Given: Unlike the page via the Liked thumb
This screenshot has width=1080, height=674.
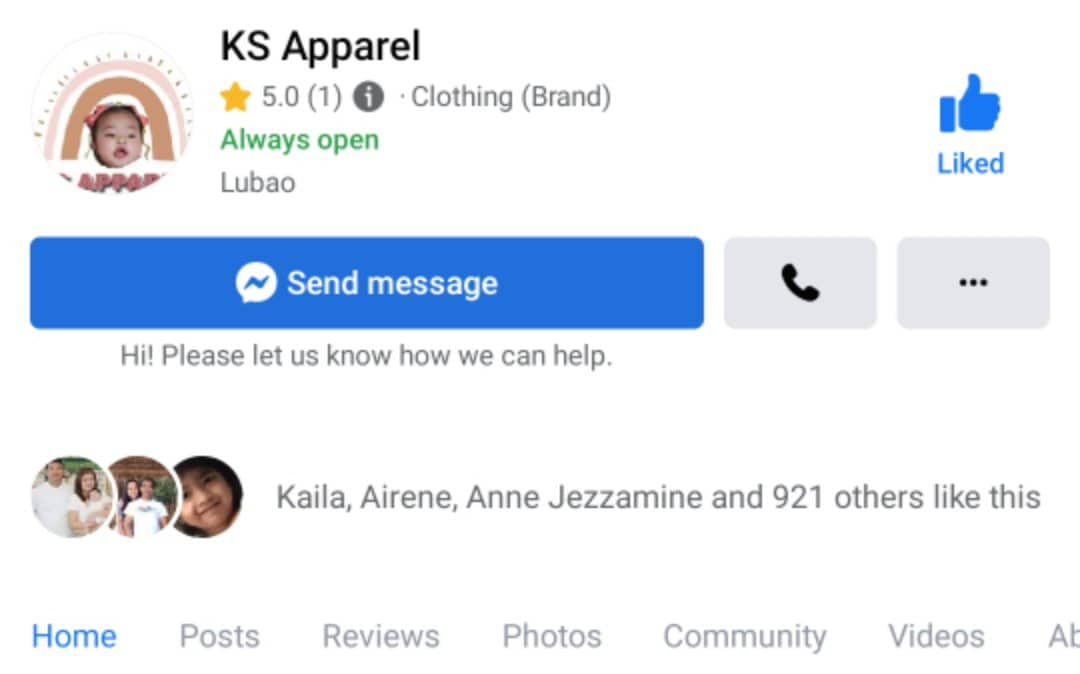Looking at the screenshot, I should click(x=970, y=122).
